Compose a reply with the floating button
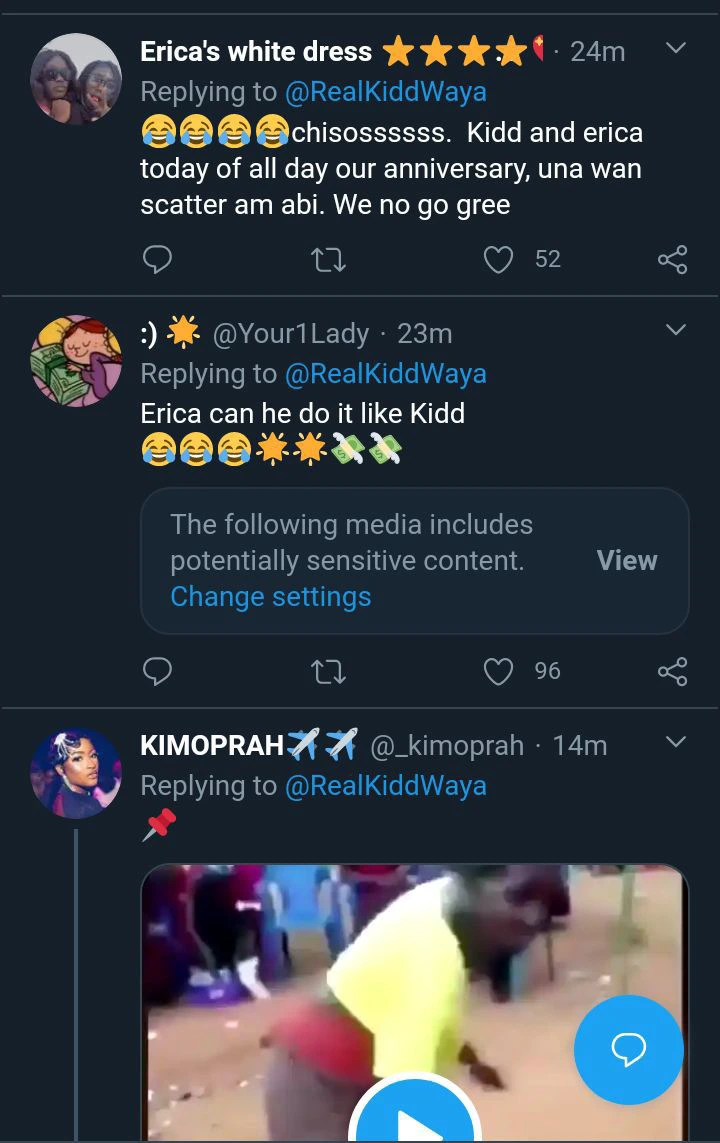 click(628, 1049)
